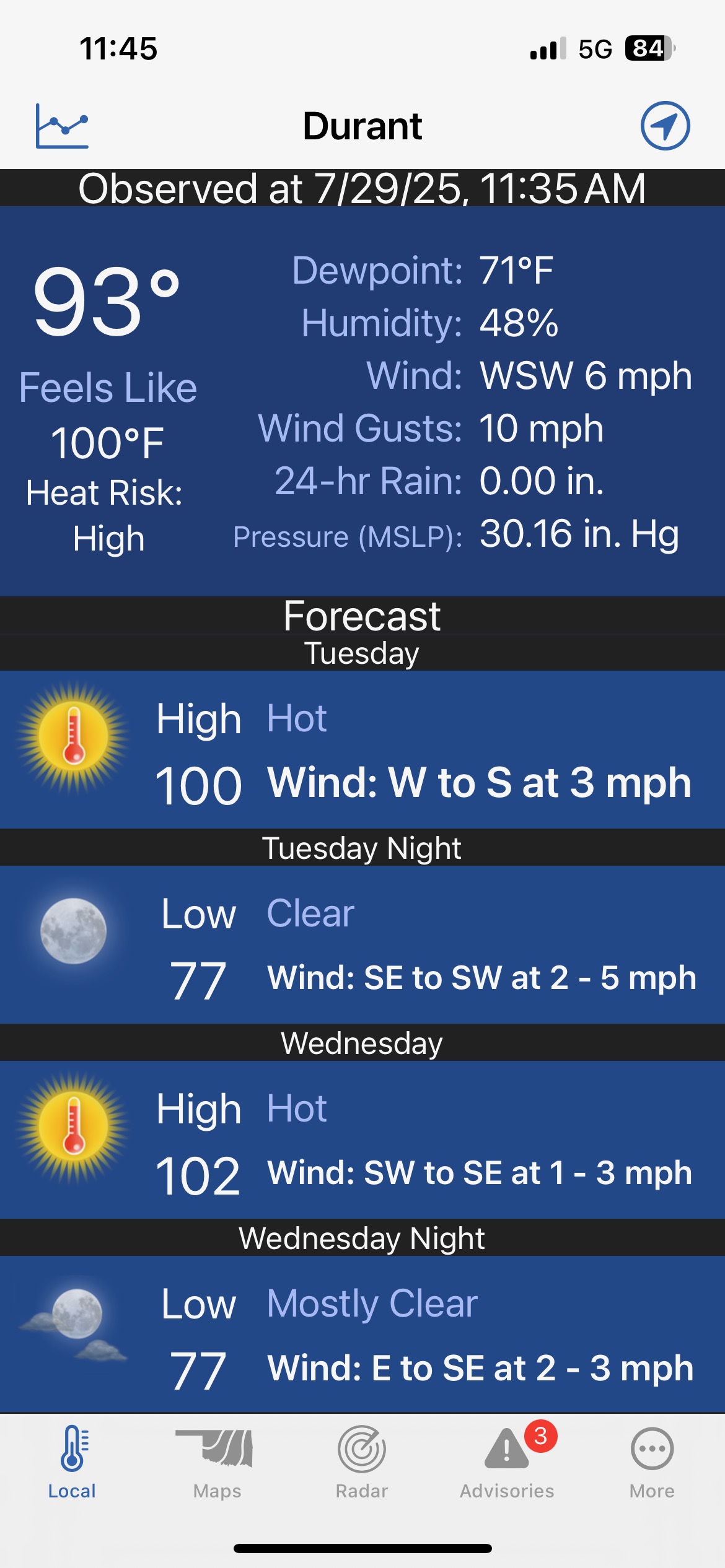This screenshot has height=1568, width=725.
Task: View the Advisories tab
Action: (507, 1461)
